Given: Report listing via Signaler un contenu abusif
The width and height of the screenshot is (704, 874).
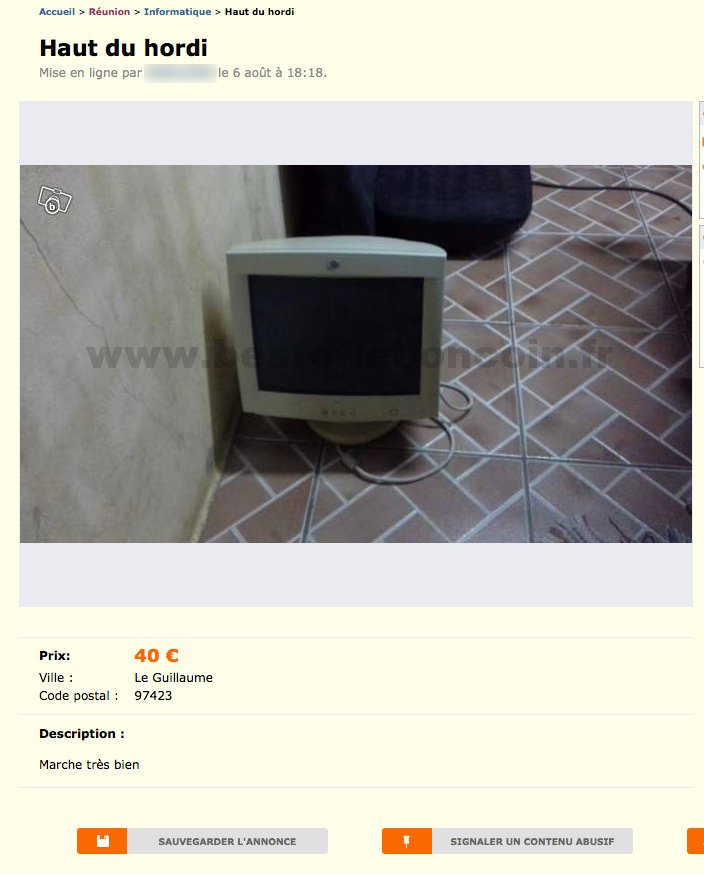Looking at the screenshot, I should (x=507, y=841).
